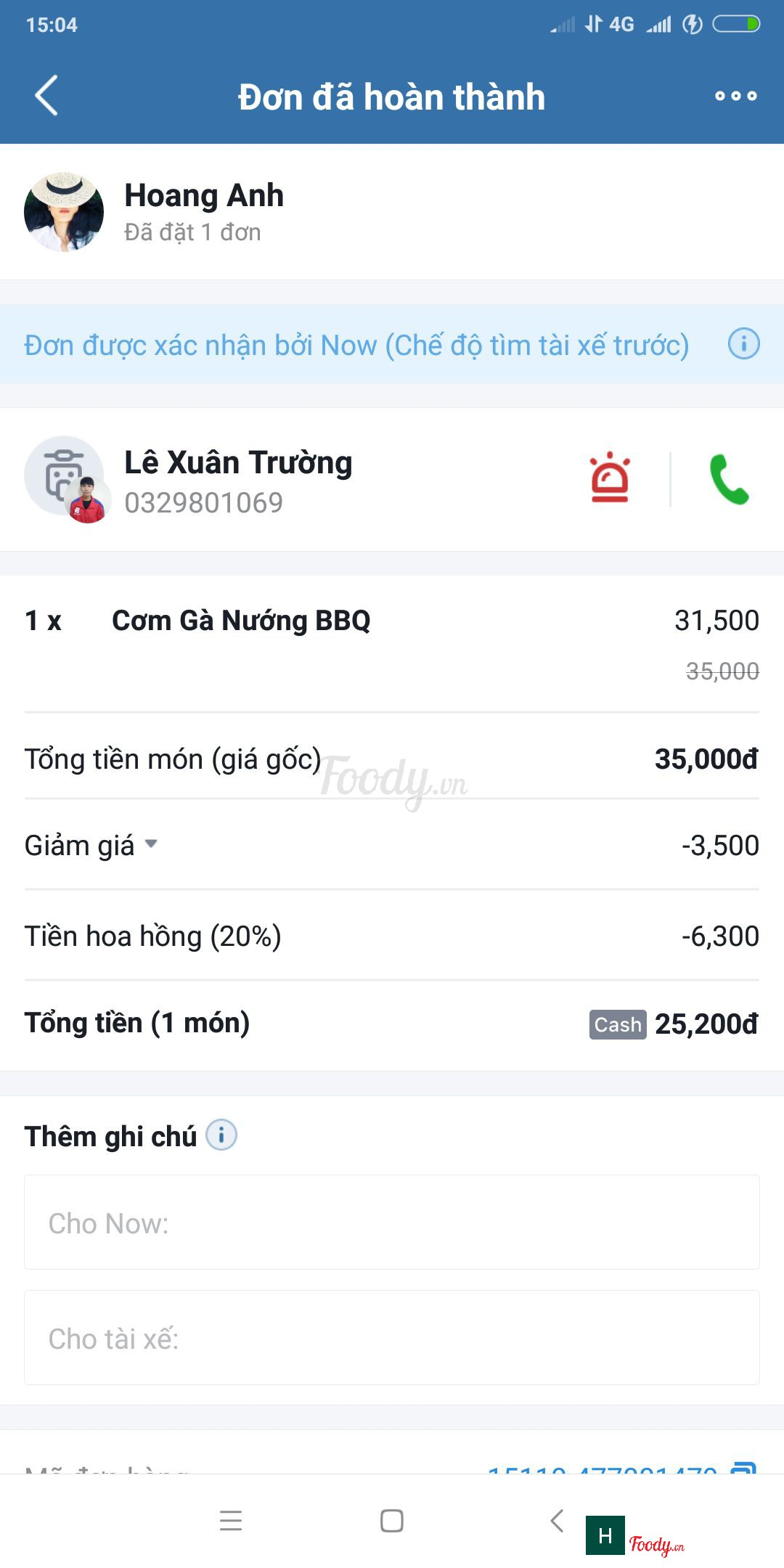This screenshot has width=784, height=1568.
Task: Open recent apps from navigation bar
Action: [231, 1520]
